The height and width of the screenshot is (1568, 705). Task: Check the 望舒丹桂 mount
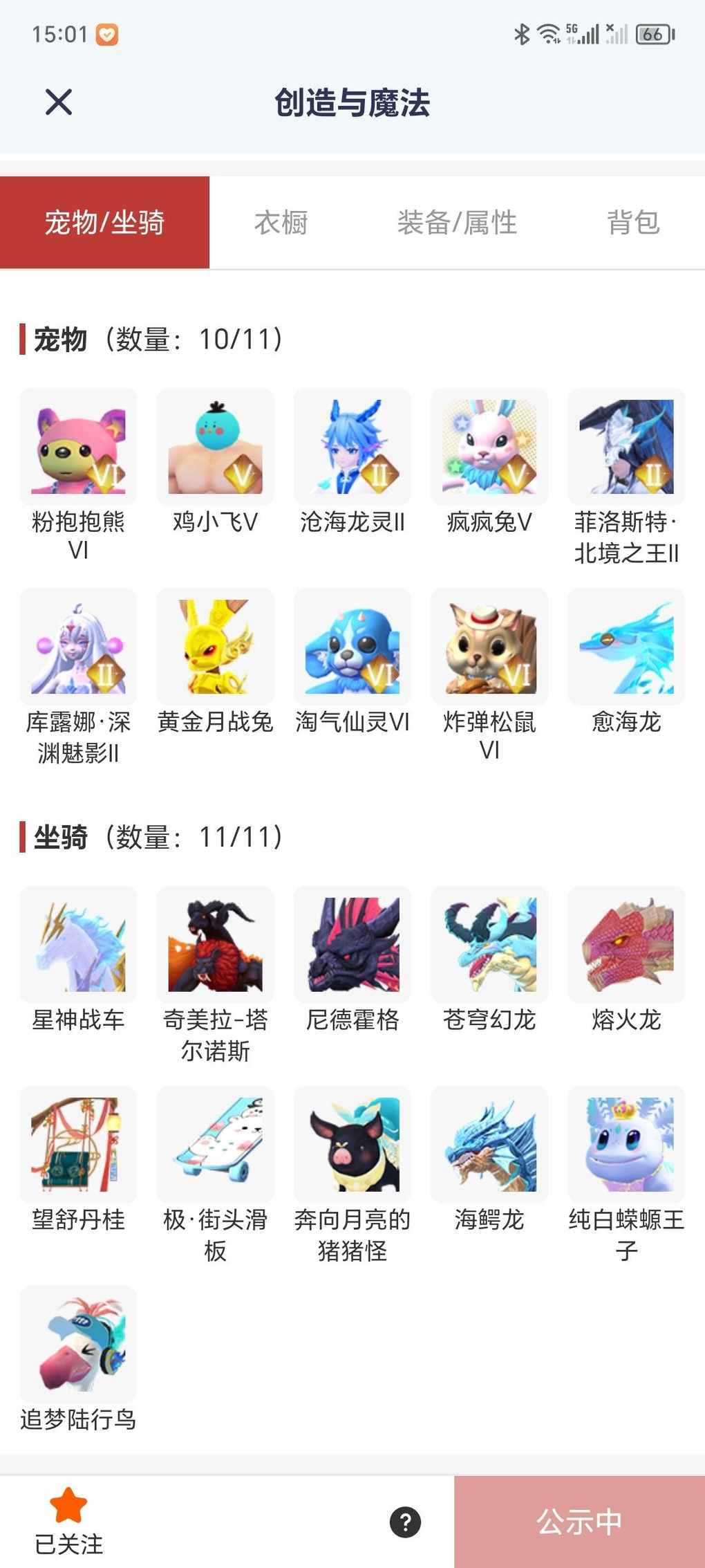click(78, 1144)
